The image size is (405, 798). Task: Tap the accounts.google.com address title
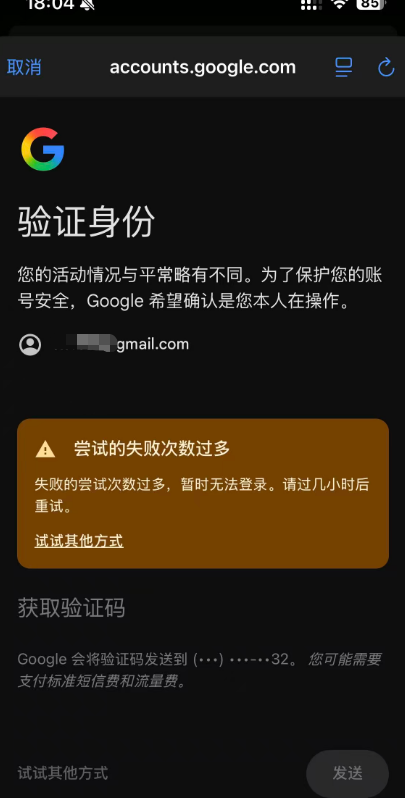click(x=202, y=67)
